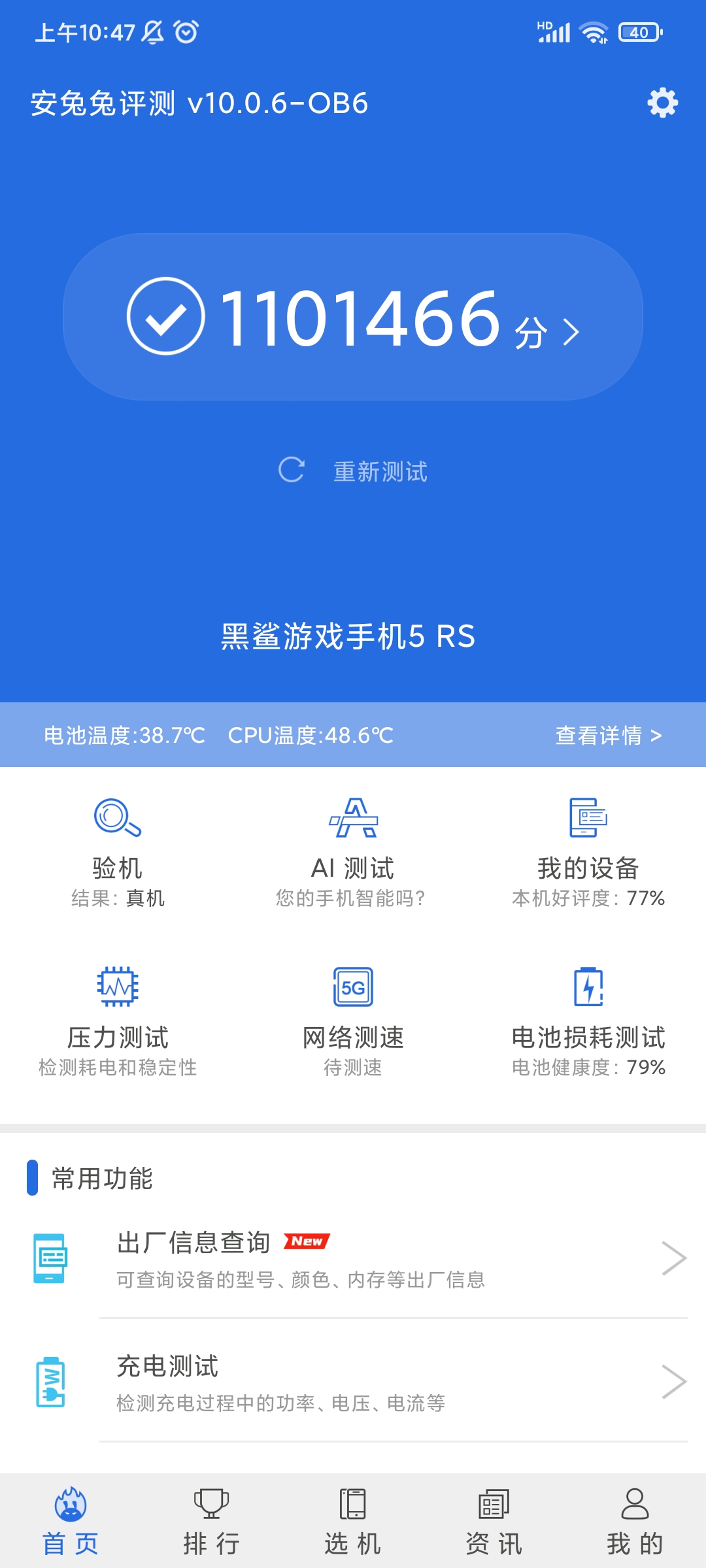The height and width of the screenshot is (1568, 706).
Task: Open 查看详情 for temperature details
Action: pyautogui.click(x=609, y=735)
